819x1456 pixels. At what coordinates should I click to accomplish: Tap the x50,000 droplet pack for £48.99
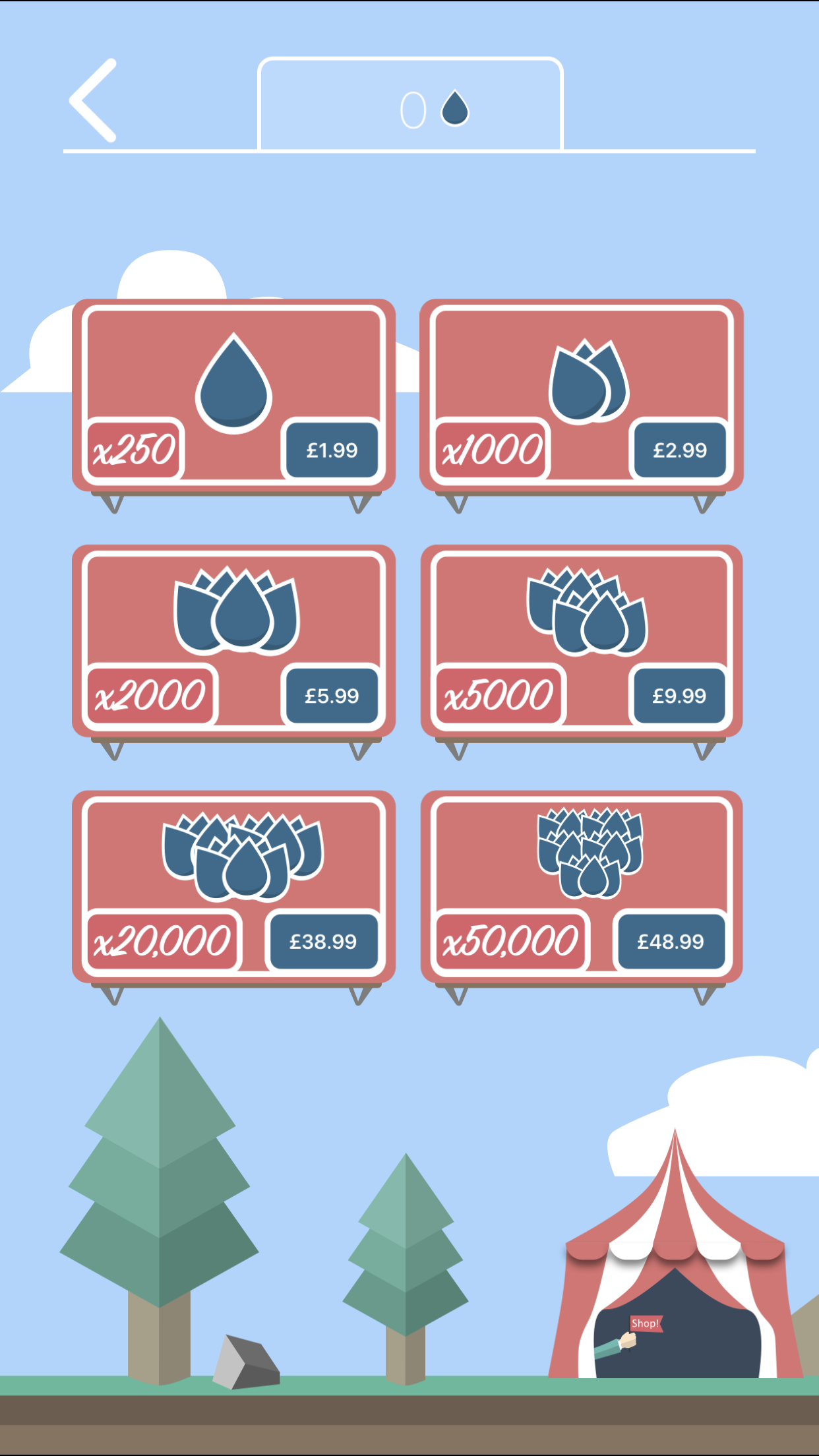pos(670,941)
